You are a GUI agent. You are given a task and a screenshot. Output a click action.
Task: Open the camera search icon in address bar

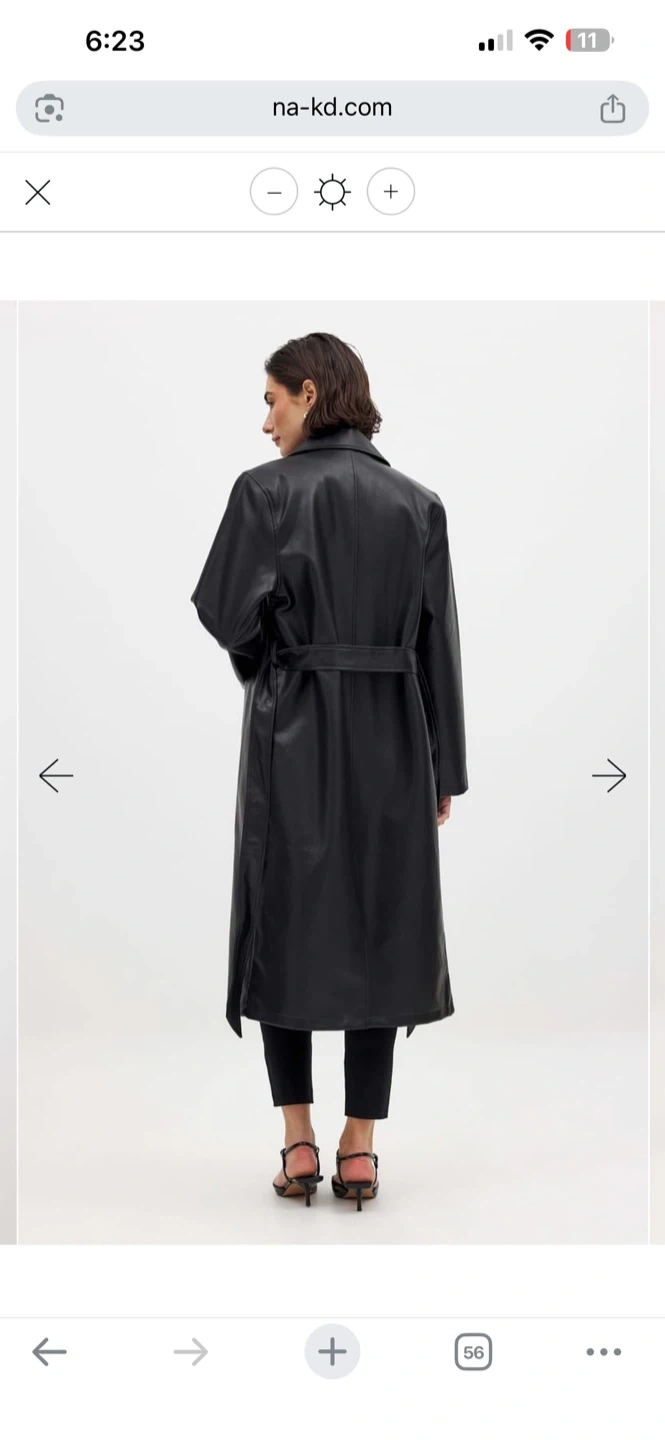click(x=49, y=108)
